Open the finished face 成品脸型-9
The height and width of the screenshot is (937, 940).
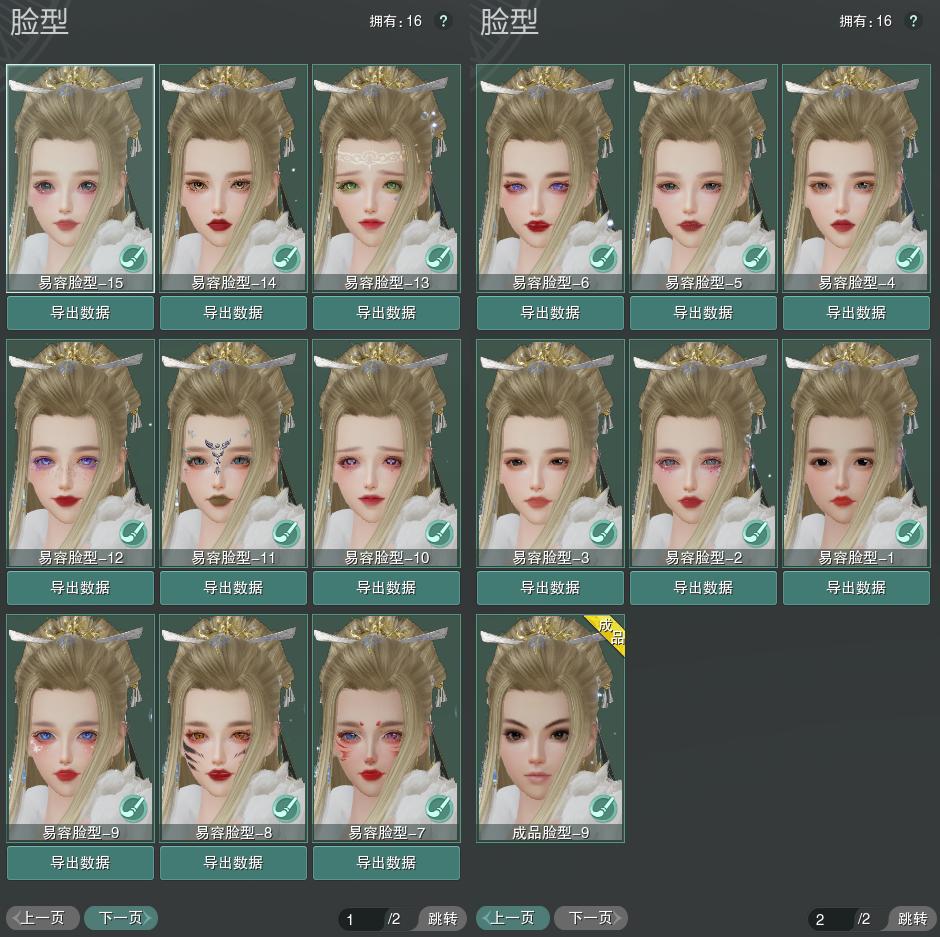[550, 720]
